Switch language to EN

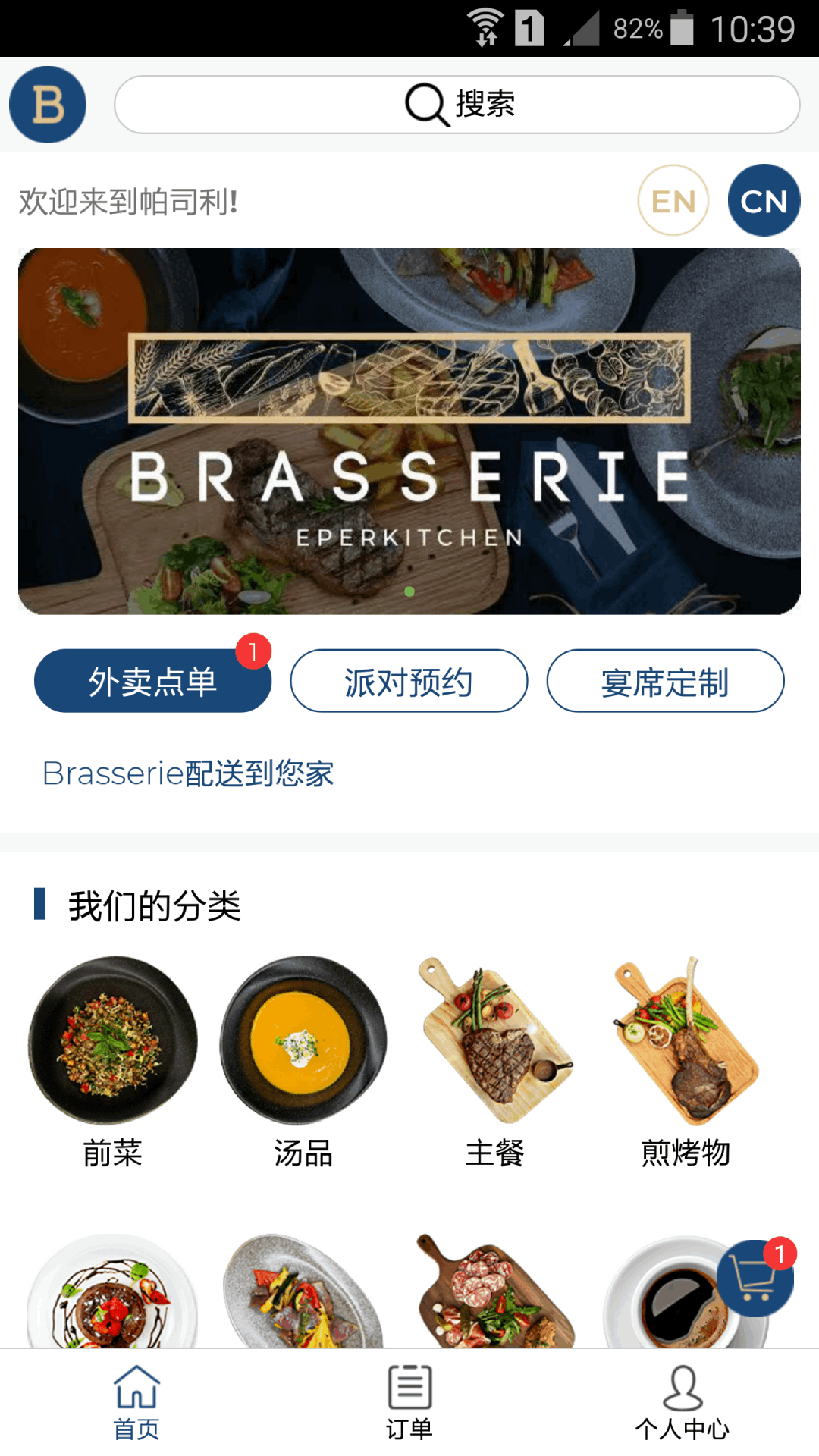(x=672, y=200)
